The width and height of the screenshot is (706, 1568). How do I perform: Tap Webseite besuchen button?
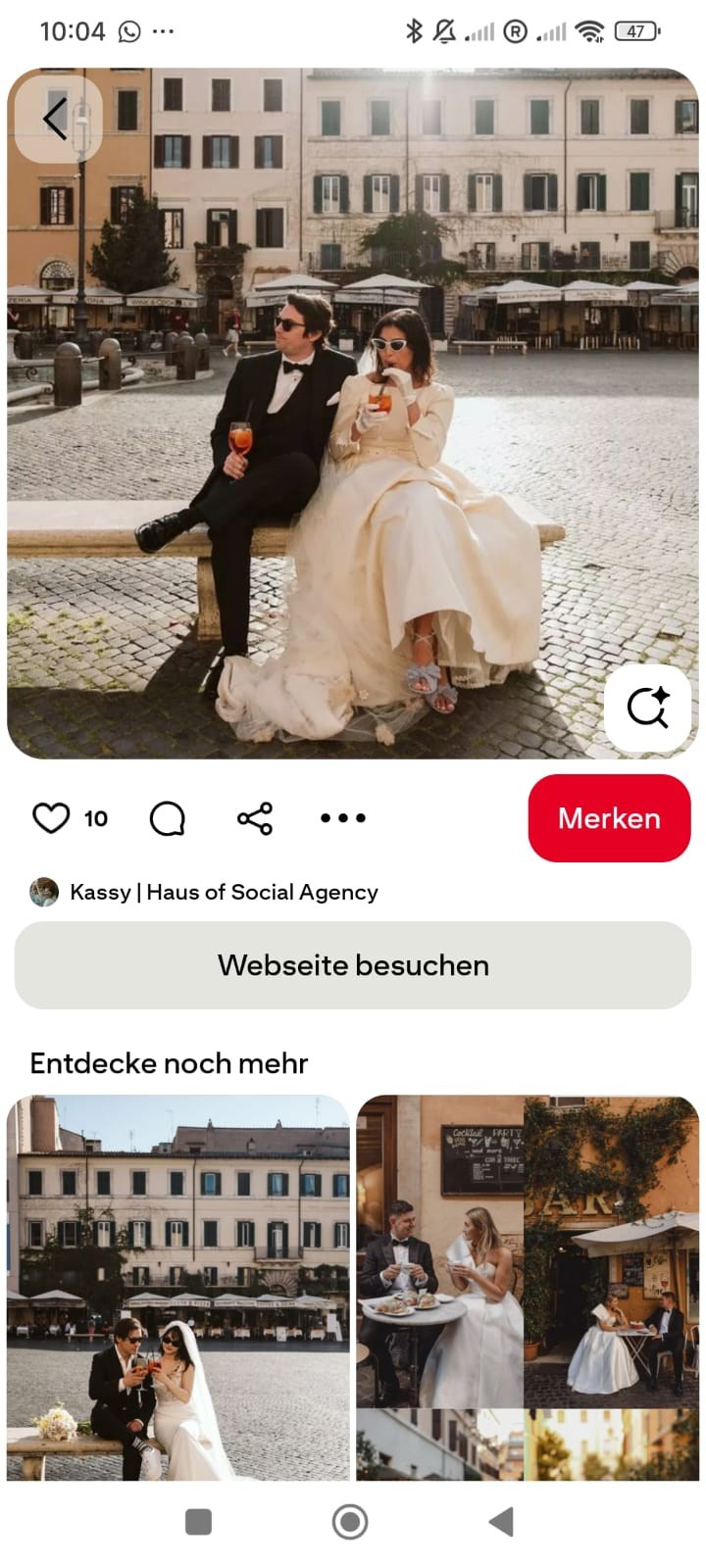click(353, 965)
